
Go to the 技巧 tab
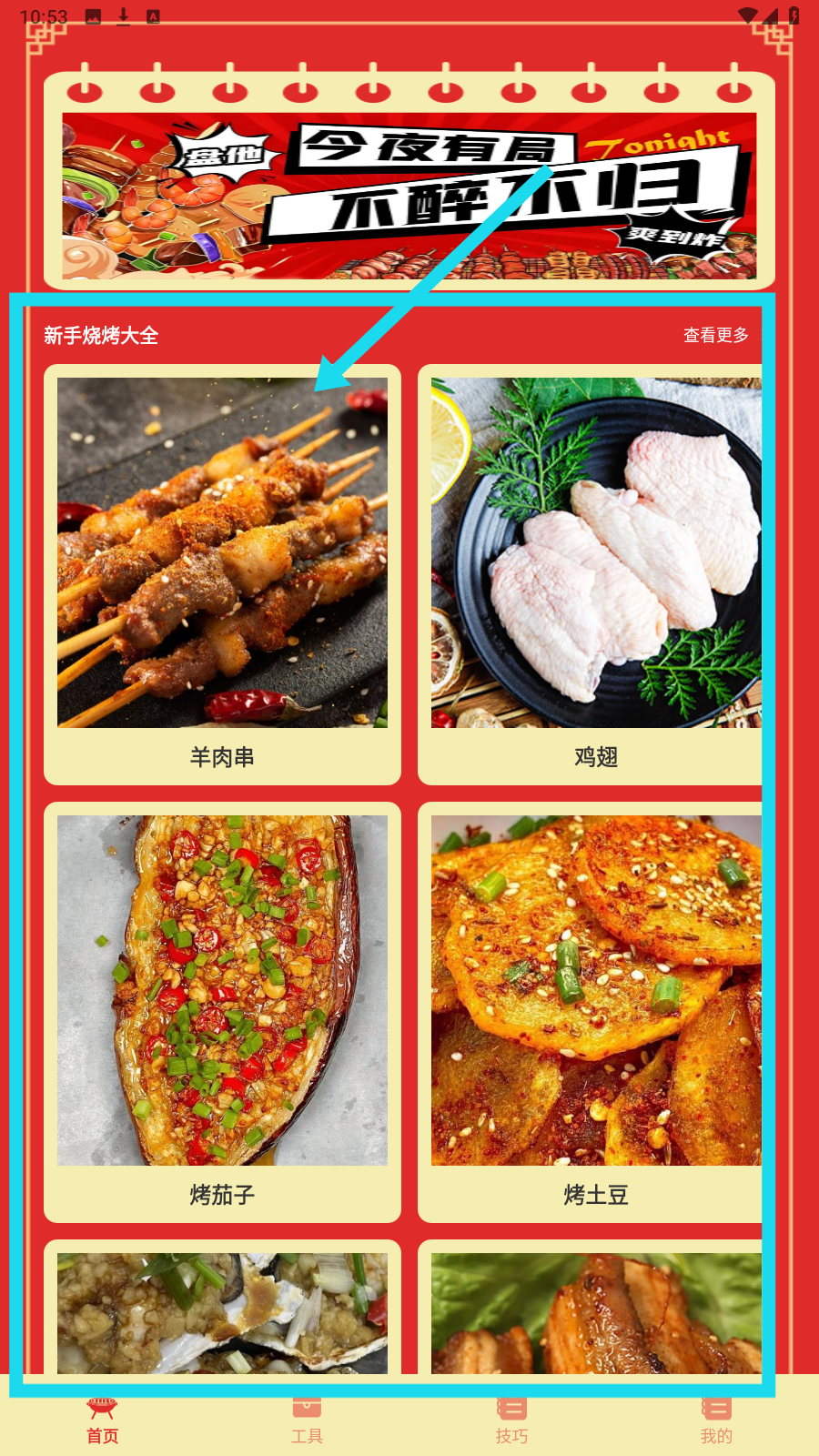click(511, 1420)
